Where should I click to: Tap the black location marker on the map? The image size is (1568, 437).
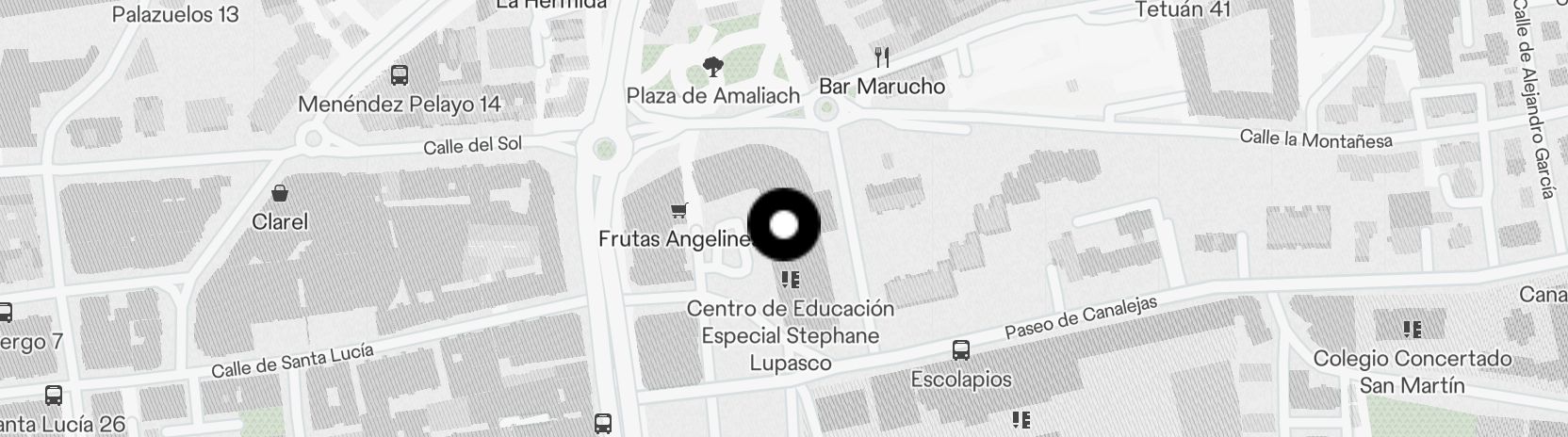784,225
